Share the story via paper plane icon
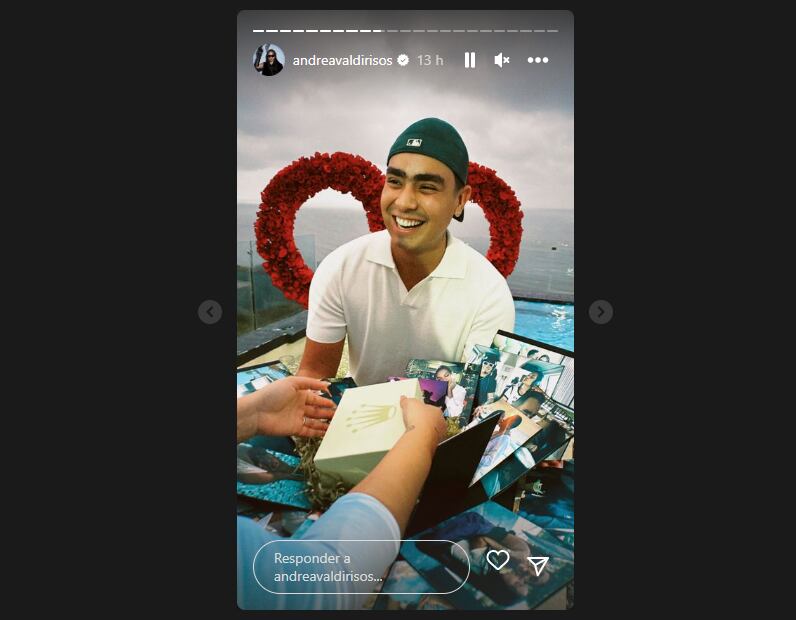The height and width of the screenshot is (620, 796). (538, 566)
